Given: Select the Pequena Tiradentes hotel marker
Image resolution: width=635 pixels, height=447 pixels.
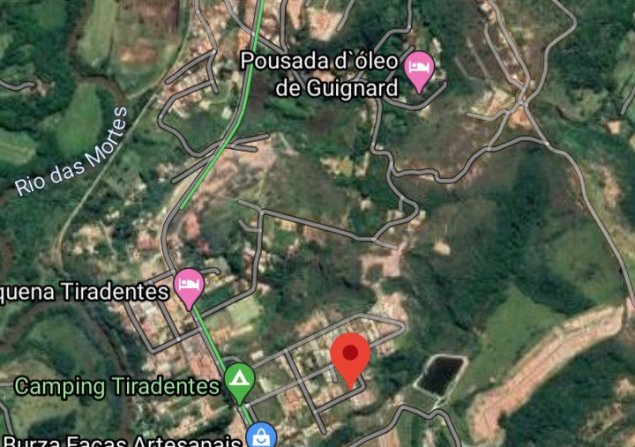Looking at the screenshot, I should (188, 286).
